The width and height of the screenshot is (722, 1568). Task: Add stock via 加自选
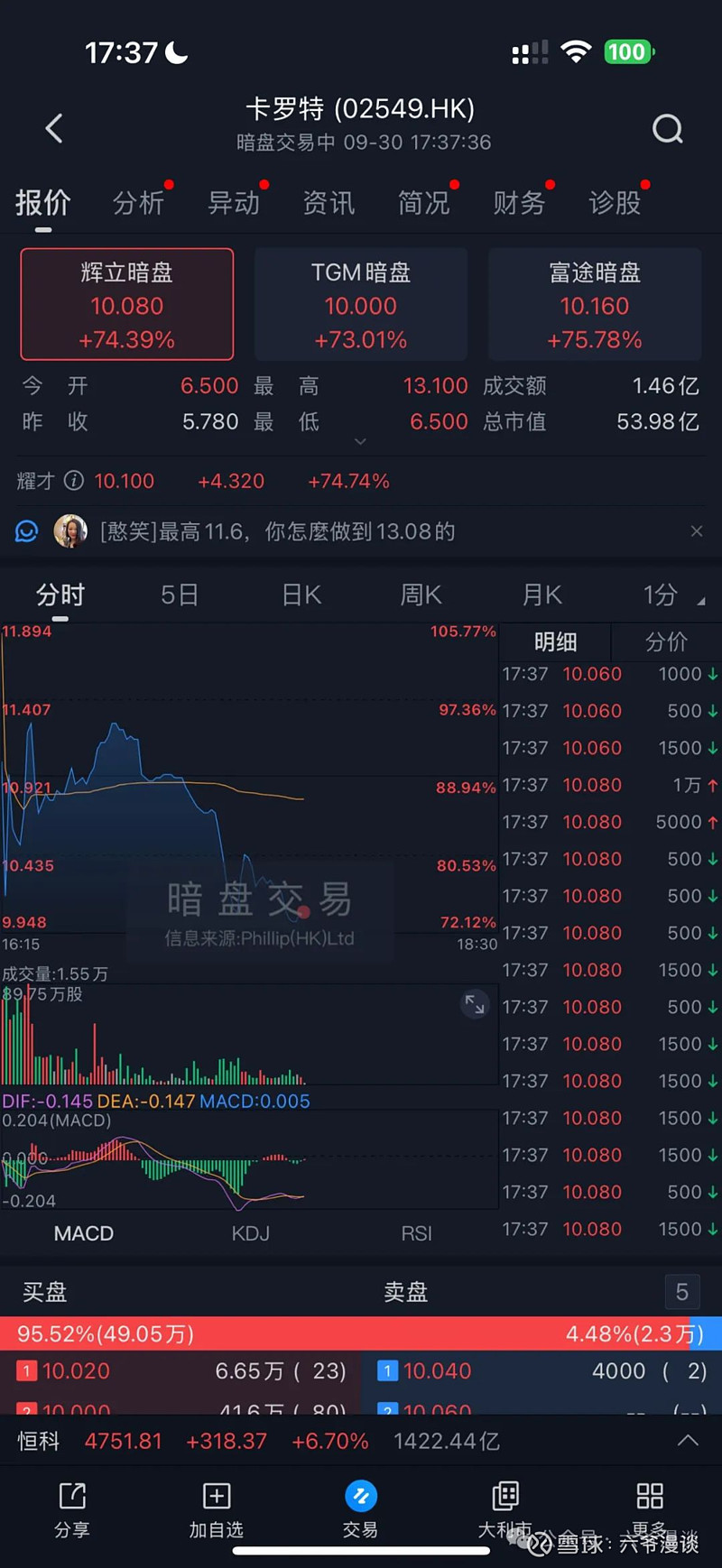(x=217, y=1509)
